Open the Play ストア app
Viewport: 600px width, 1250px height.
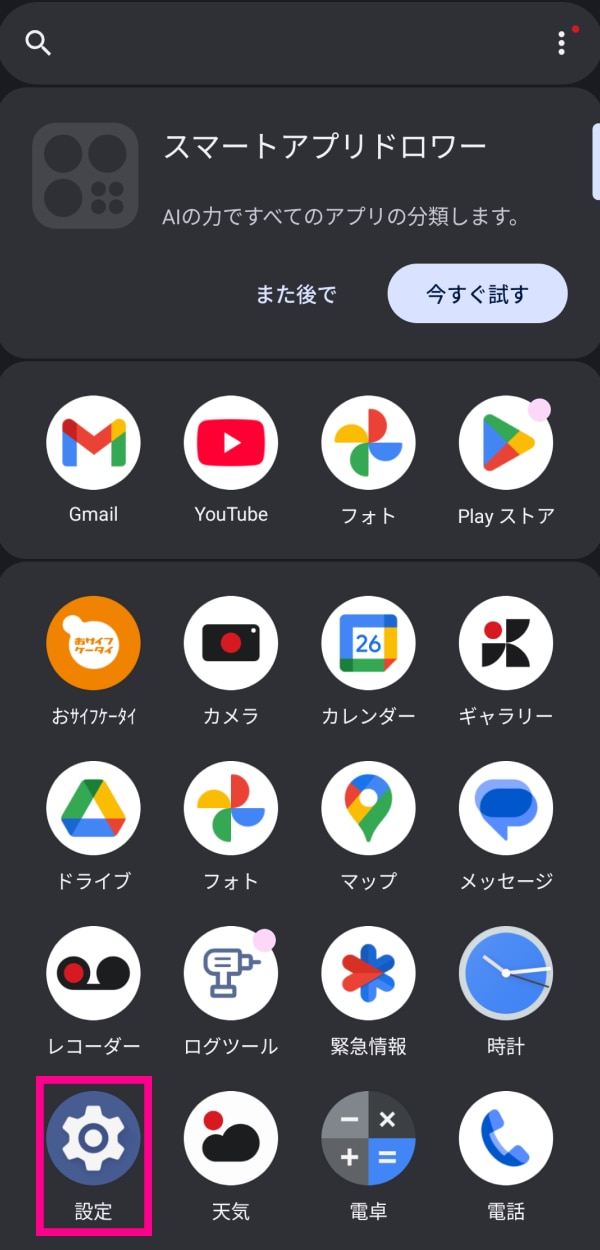(506, 443)
